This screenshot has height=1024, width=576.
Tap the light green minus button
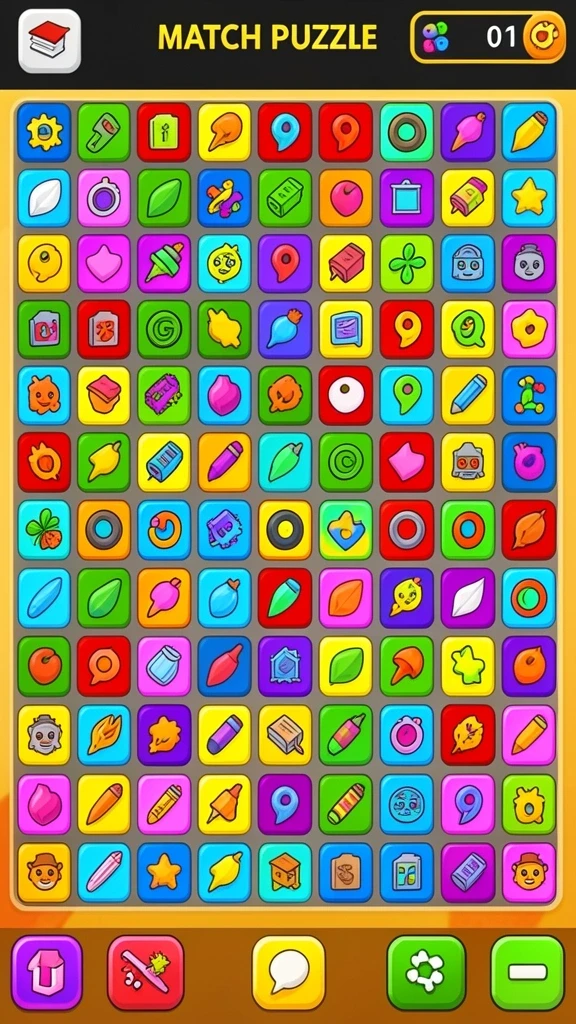pyautogui.click(x=527, y=972)
